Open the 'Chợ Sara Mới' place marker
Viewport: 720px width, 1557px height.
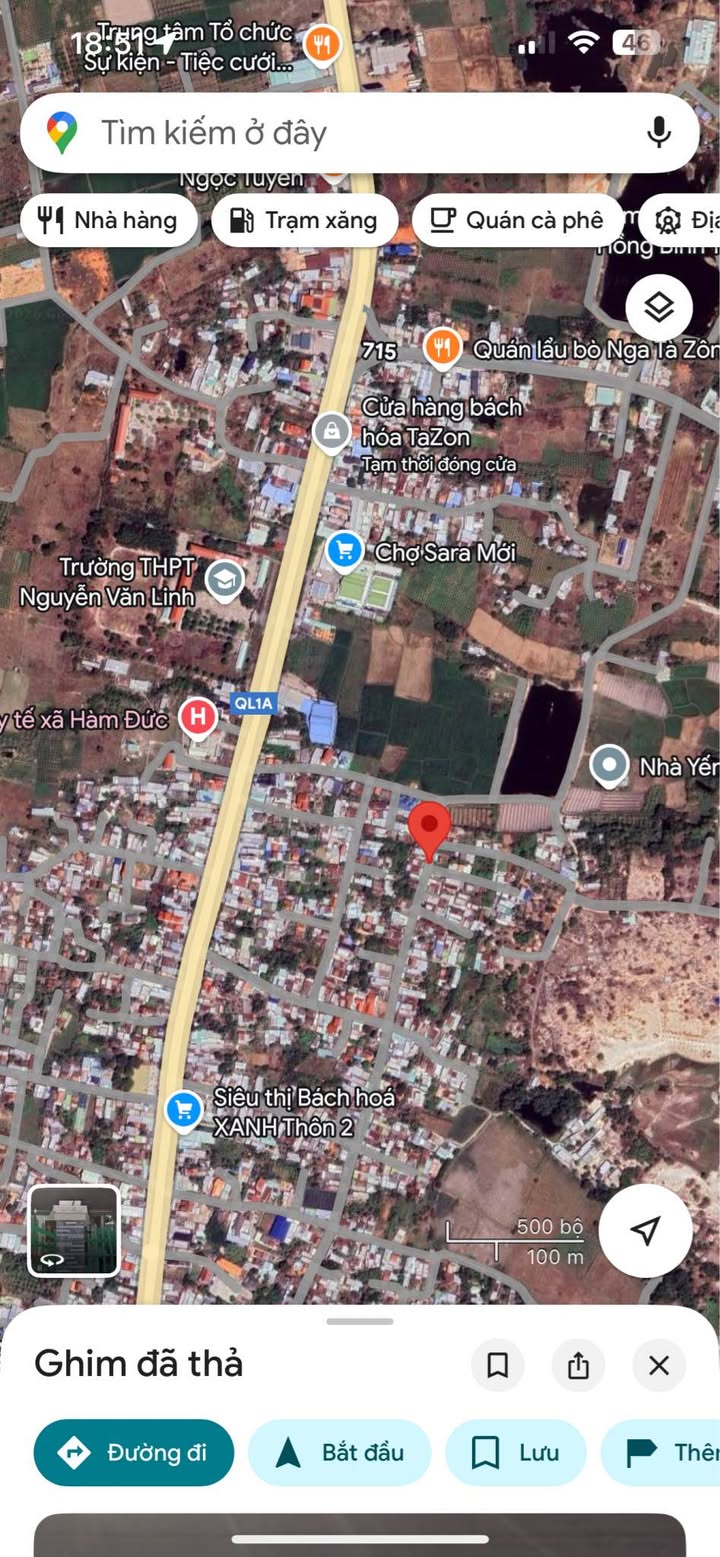pyautogui.click(x=345, y=550)
